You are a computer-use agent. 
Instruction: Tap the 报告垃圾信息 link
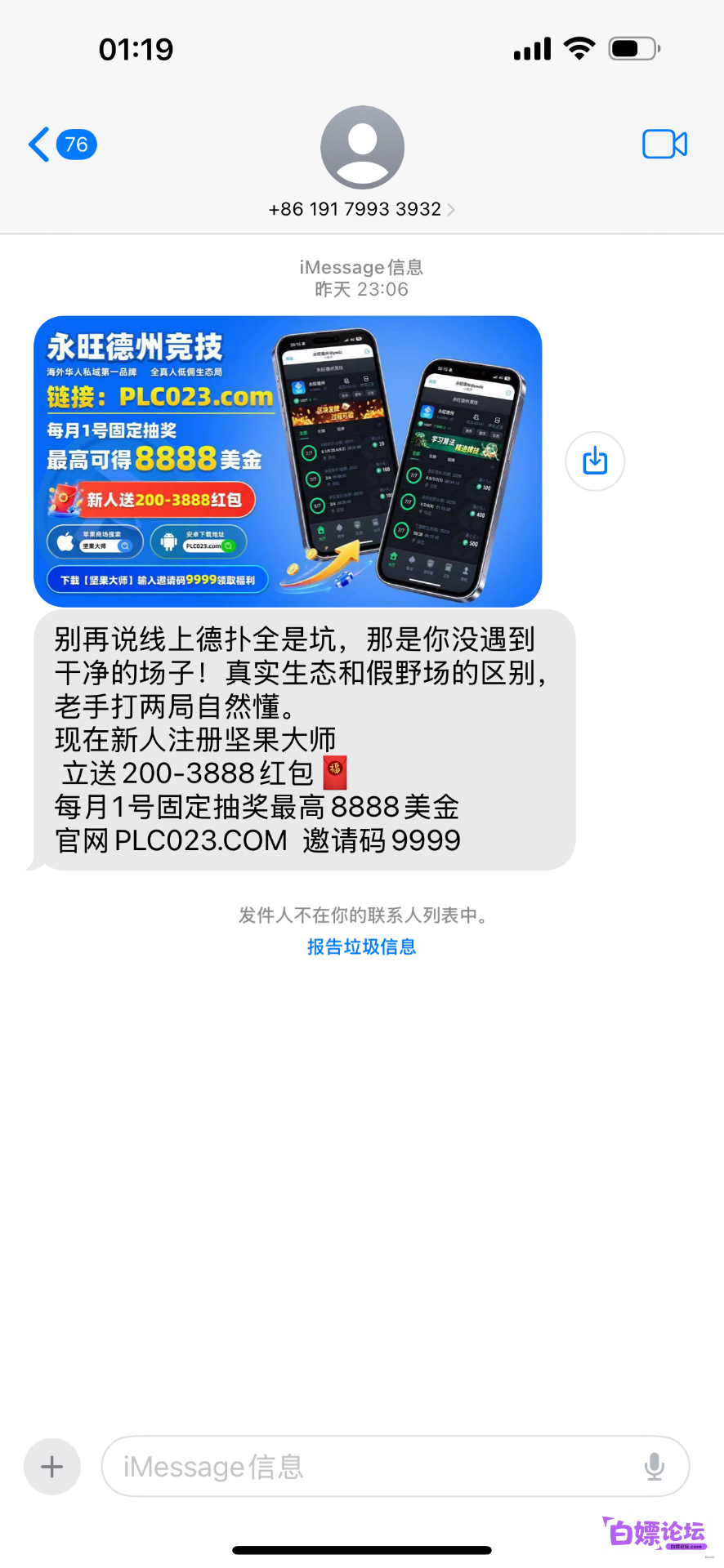[362, 947]
